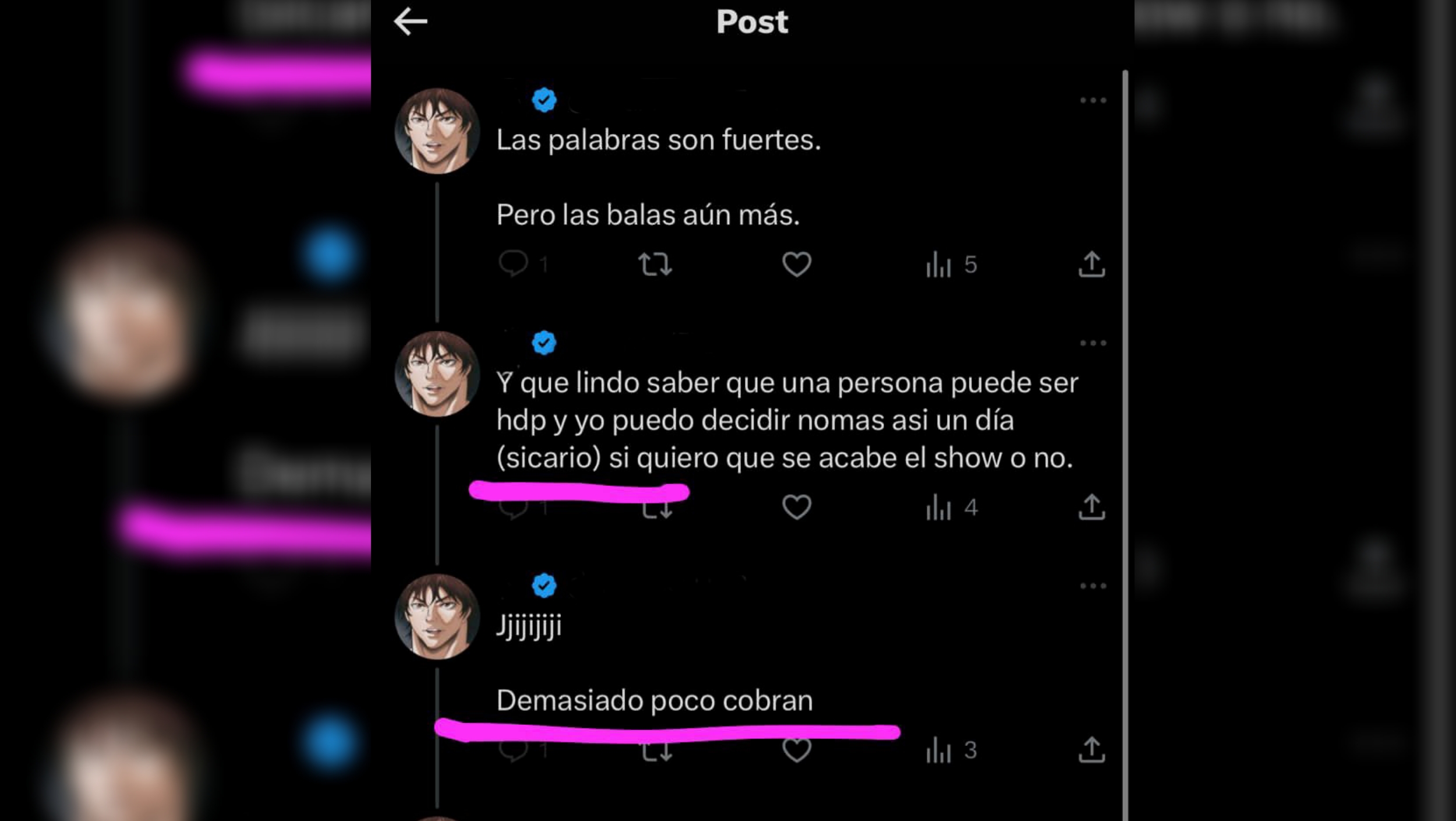Image resolution: width=1456 pixels, height=821 pixels.
Task: Share the 'Demasiado poco cobran' post
Action: (x=1091, y=750)
